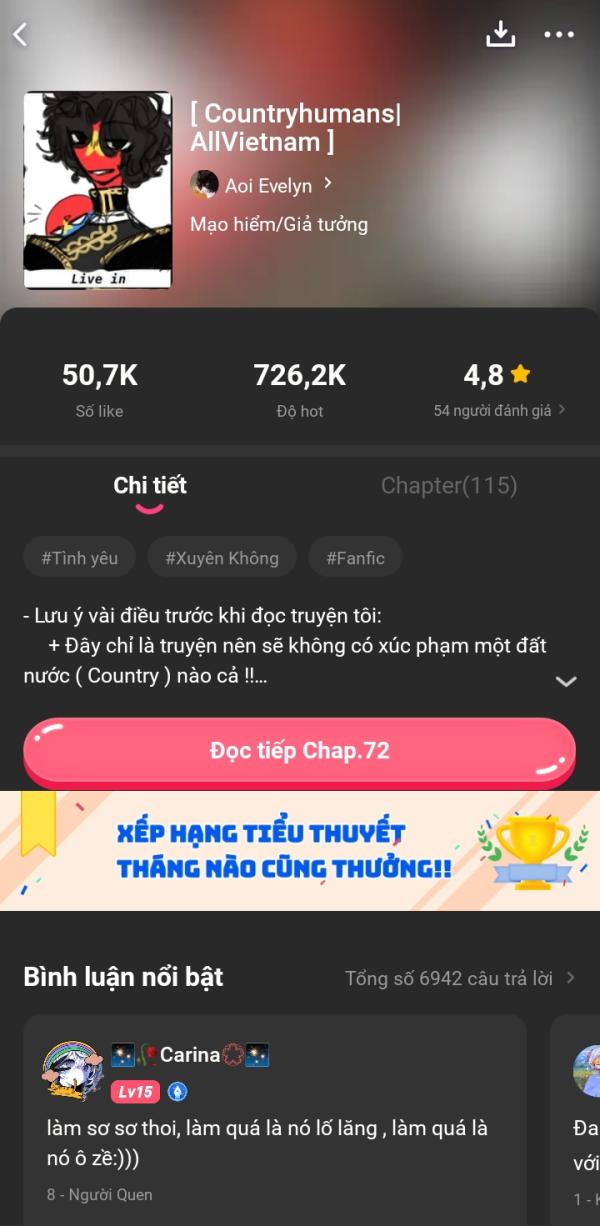Go back using the top-left arrow
Image resolution: width=600 pixels, height=1226 pixels.
(20, 35)
